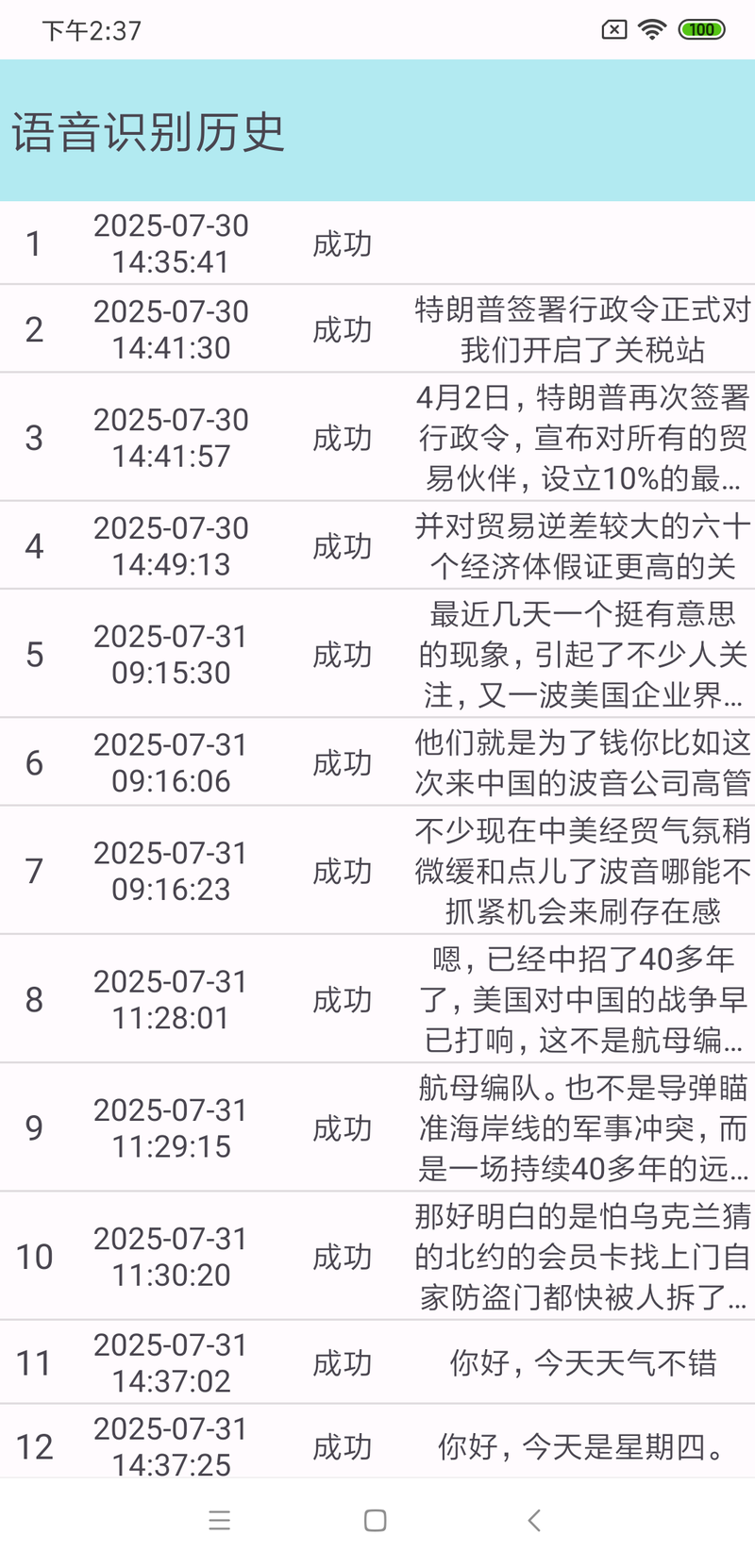The image size is (755, 1568).
Task: Go to the home screen
Action: (376, 1520)
